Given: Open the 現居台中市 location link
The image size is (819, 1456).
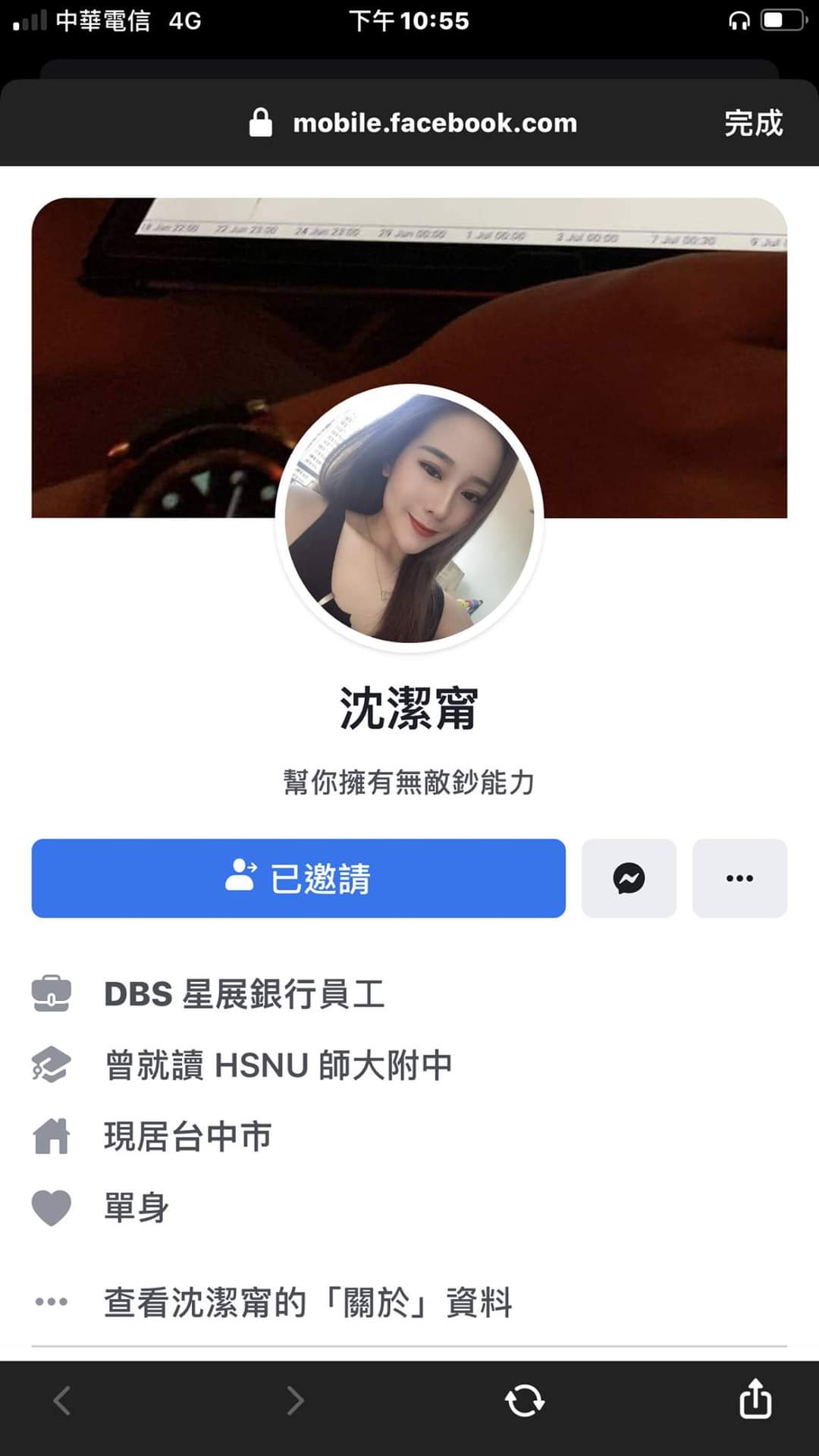Looking at the screenshot, I should (x=187, y=1137).
